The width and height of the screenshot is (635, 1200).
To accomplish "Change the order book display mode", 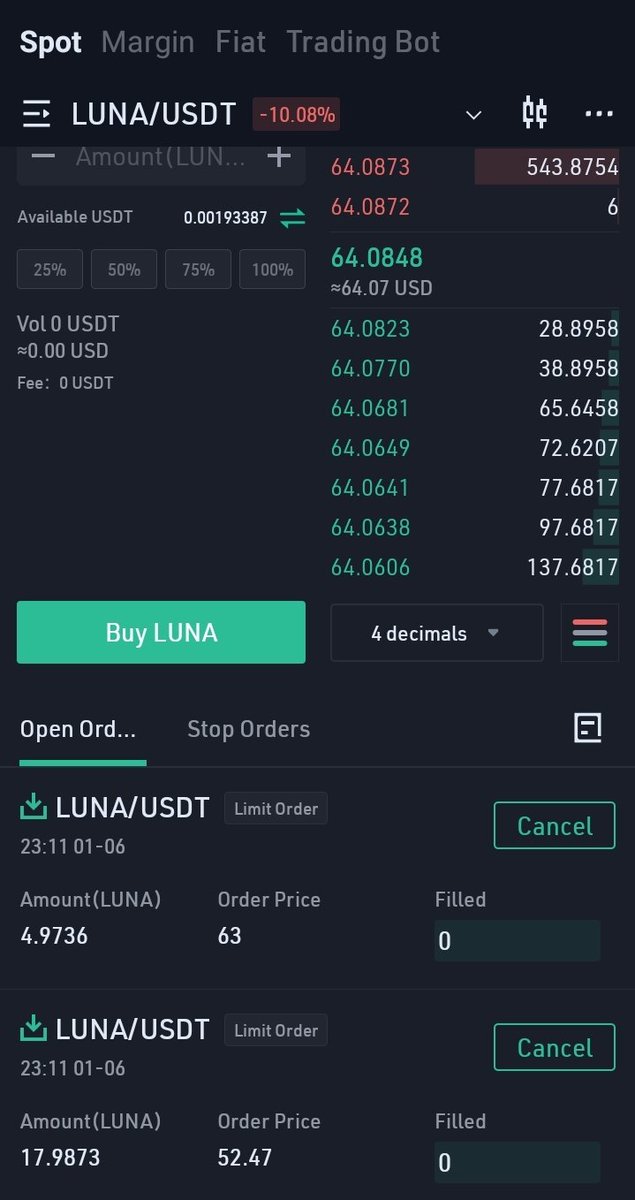I will pos(590,633).
